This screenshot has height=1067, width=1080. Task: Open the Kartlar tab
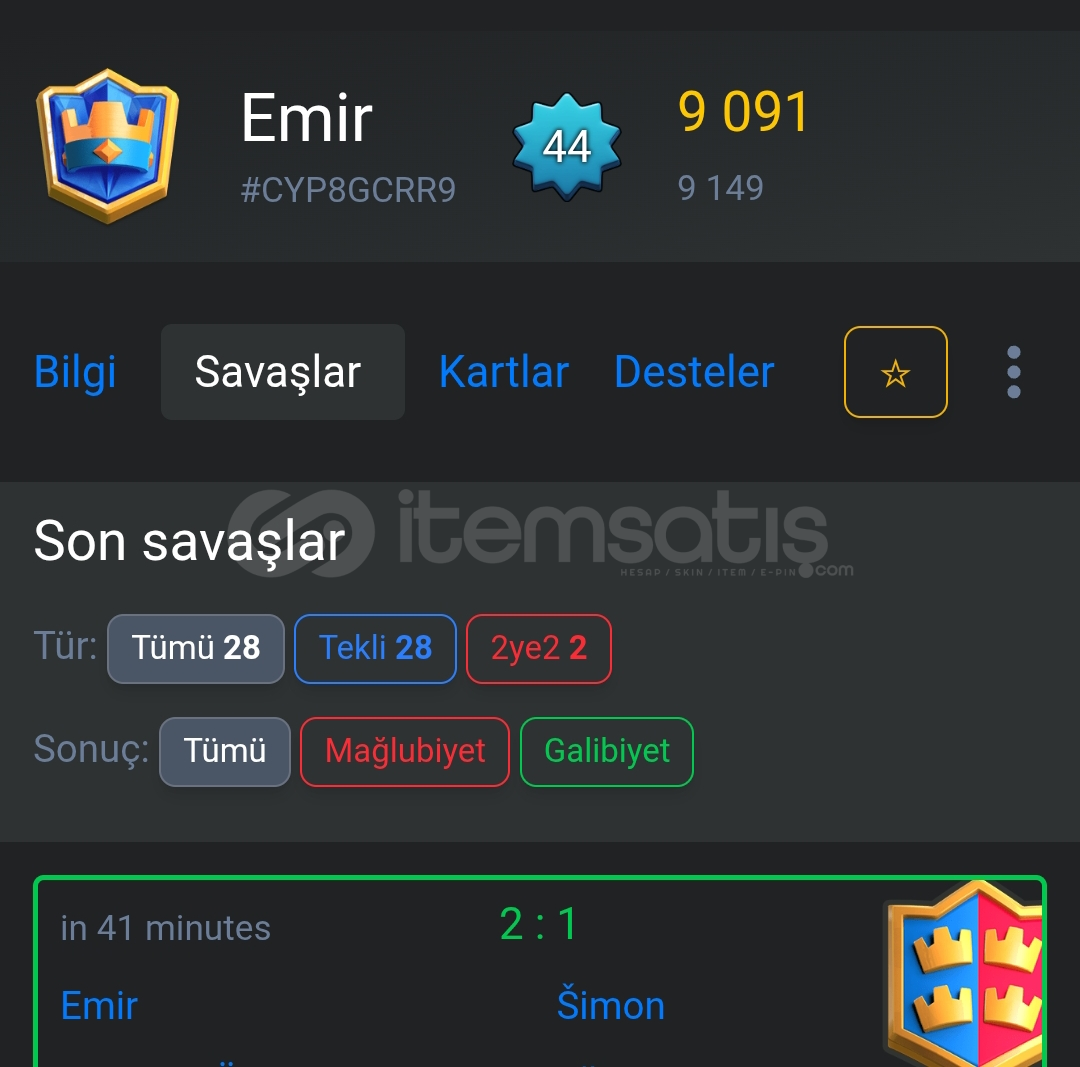point(504,372)
